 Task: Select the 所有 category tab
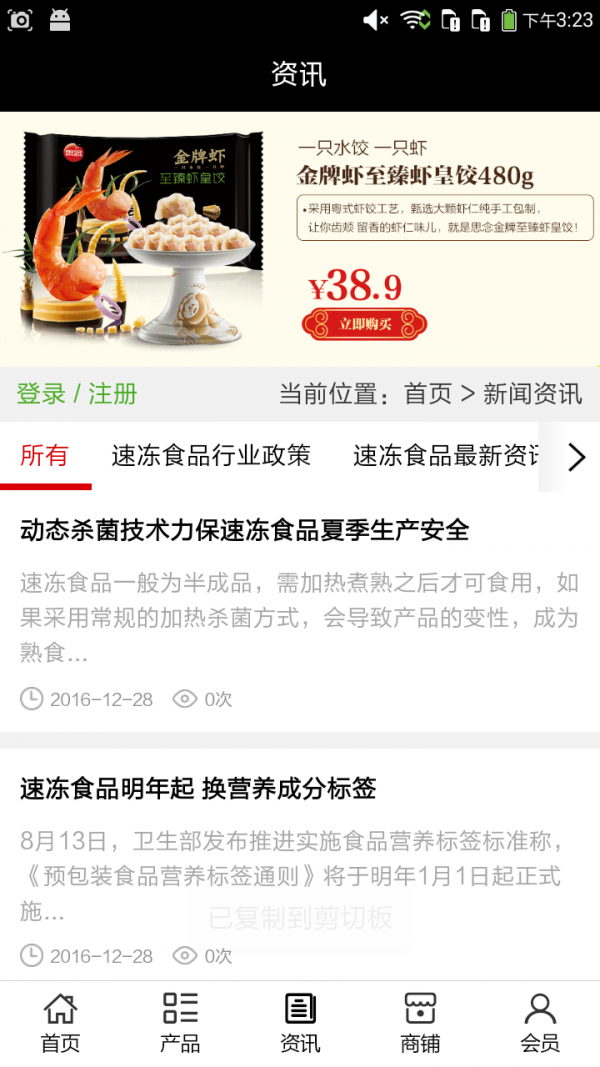pos(45,456)
